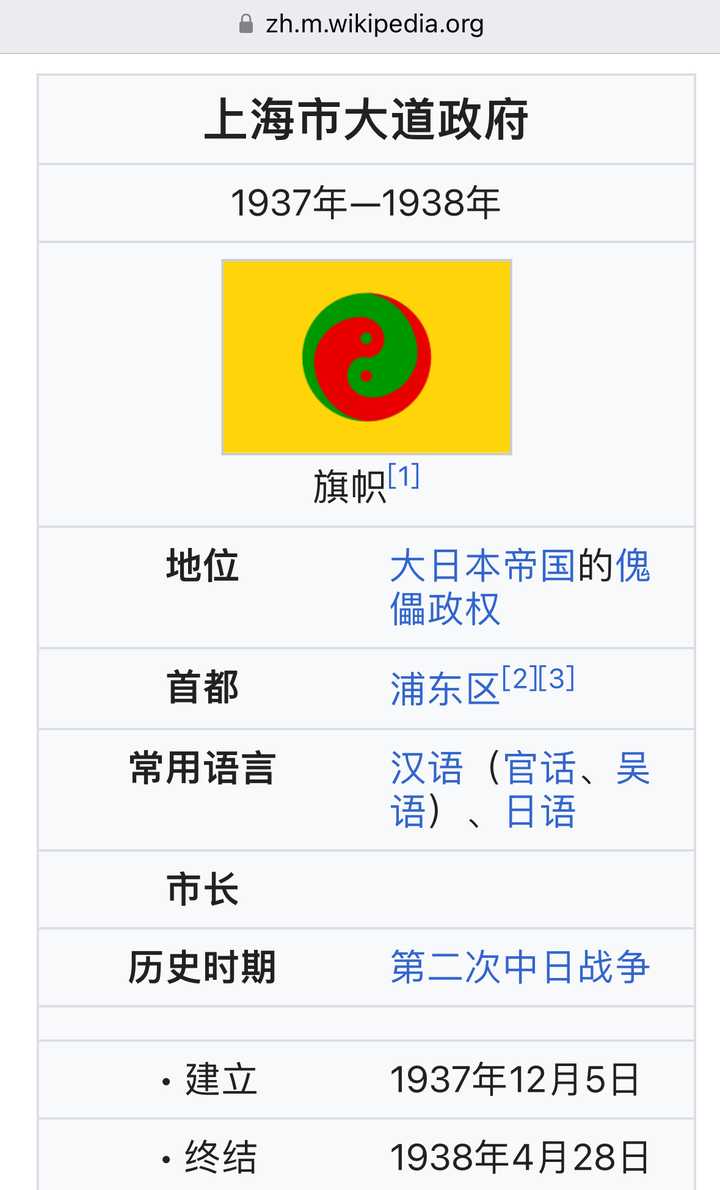Screen dimensions: 720x1190
Task: Open the 第二次中日战争 link
Action: tap(519, 967)
